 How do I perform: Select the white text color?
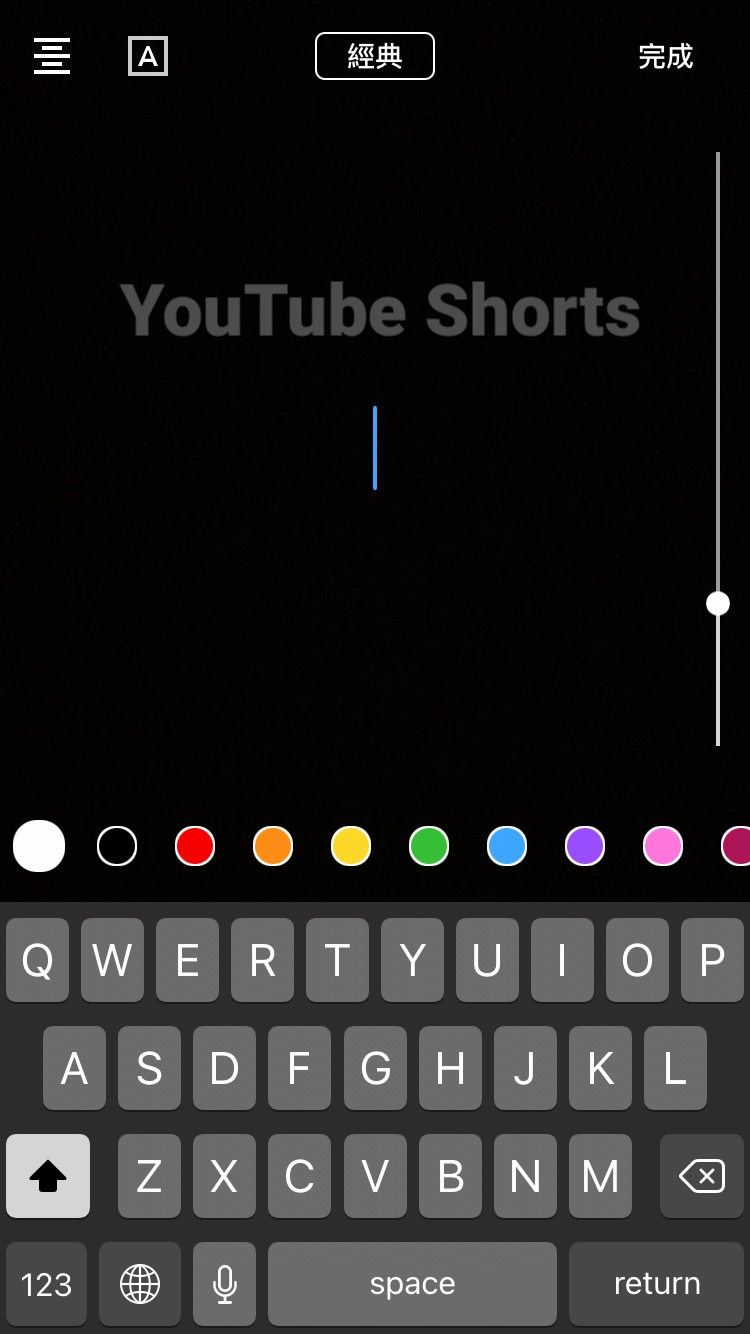(x=39, y=846)
